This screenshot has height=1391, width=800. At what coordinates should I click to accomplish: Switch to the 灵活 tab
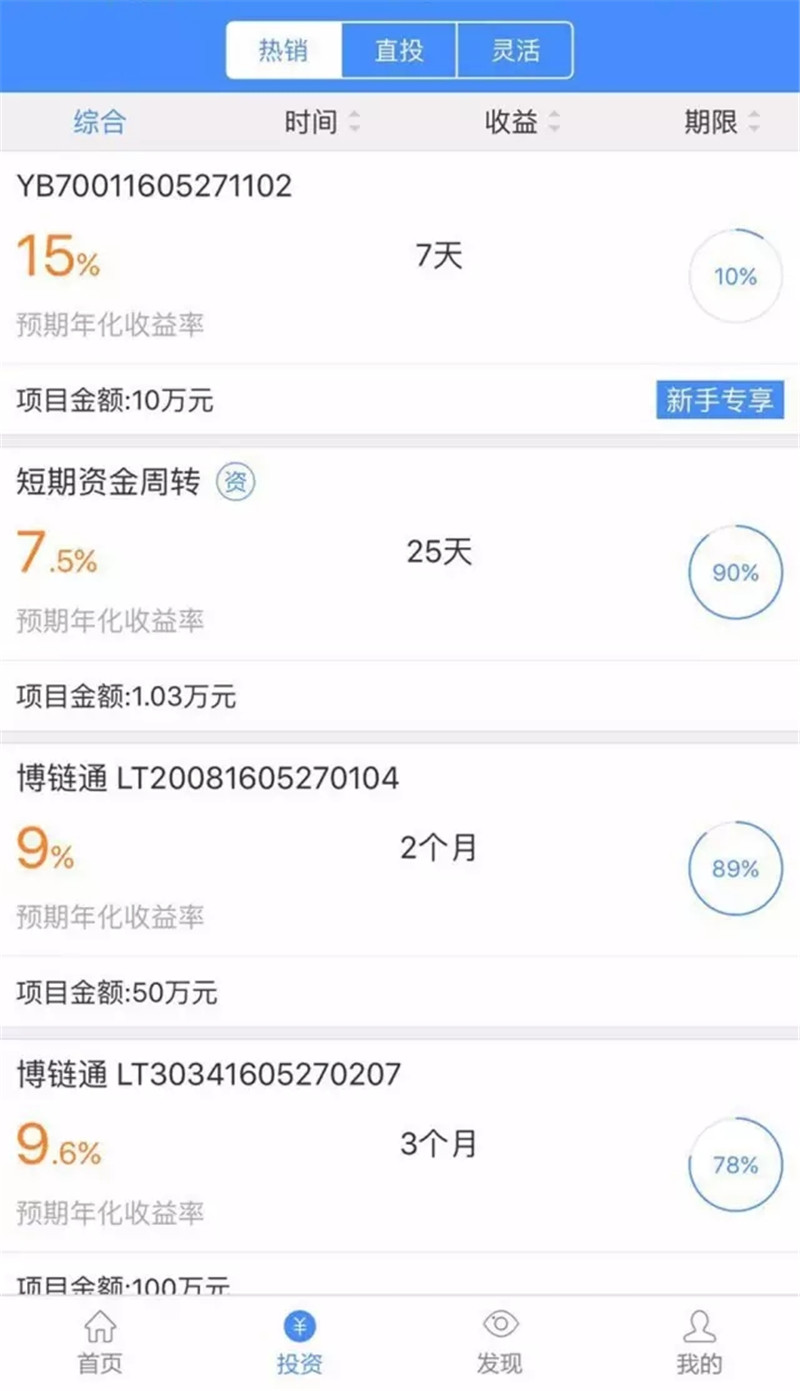(515, 50)
